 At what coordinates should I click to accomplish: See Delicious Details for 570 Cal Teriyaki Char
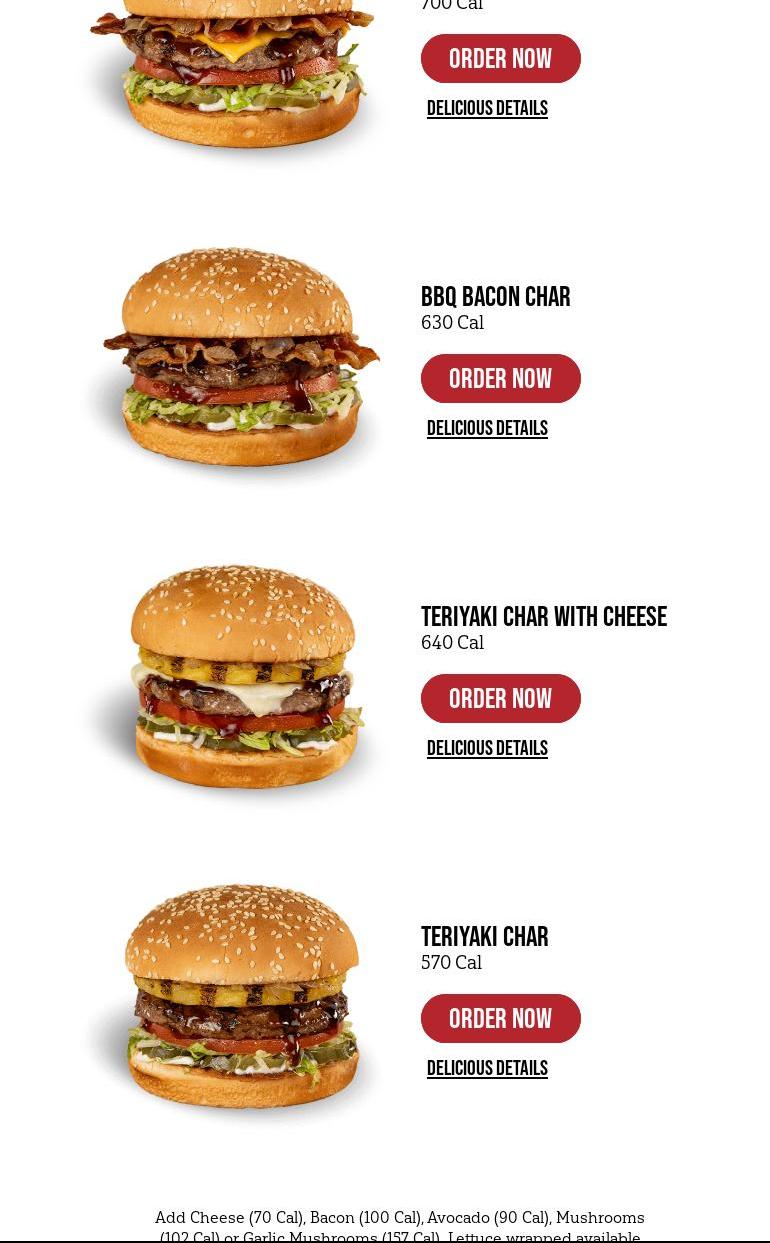tap(487, 1068)
